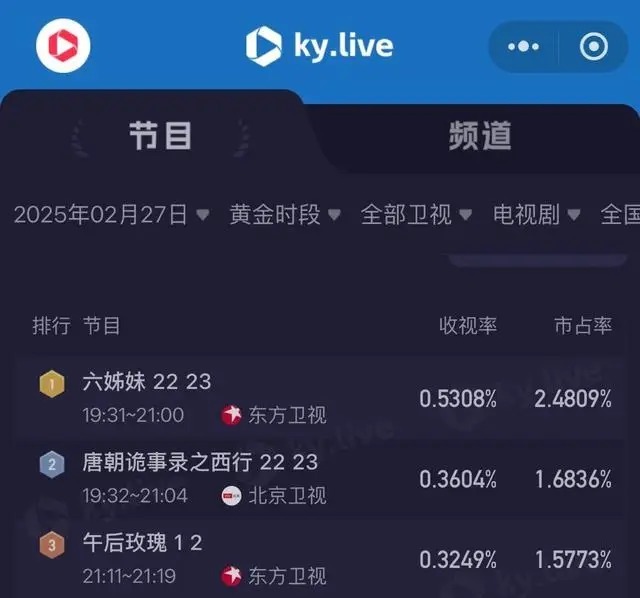Open the 全部卫视 channel filter
Image resolution: width=640 pixels, height=598 pixels.
(416, 214)
